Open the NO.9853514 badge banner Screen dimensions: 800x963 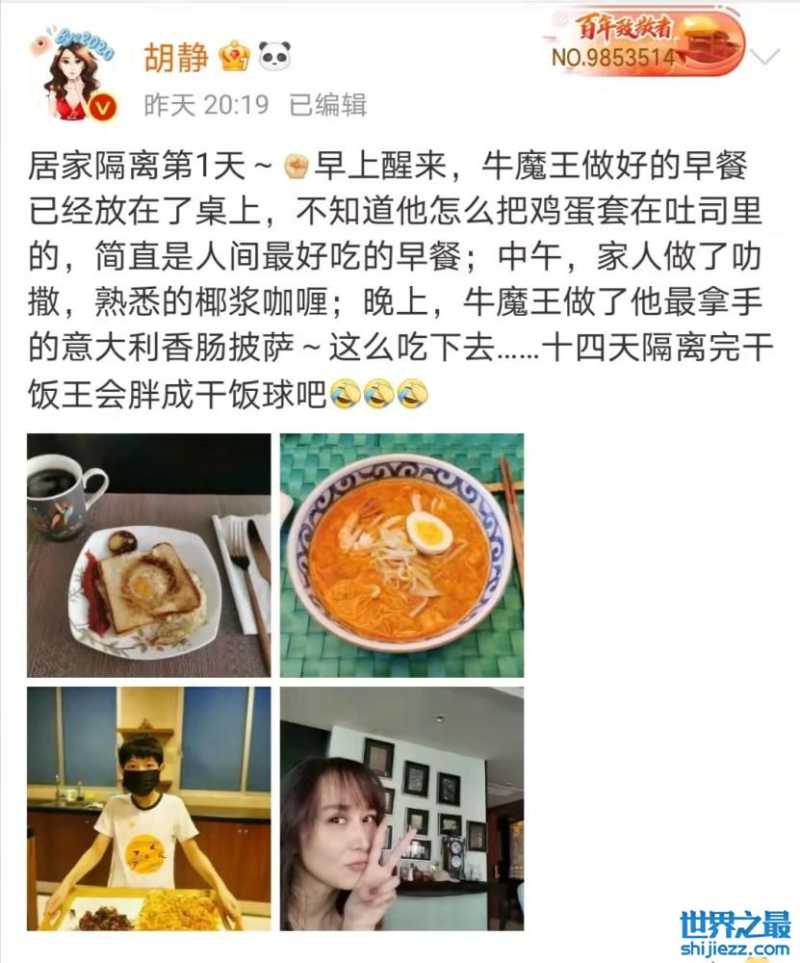[646, 43]
